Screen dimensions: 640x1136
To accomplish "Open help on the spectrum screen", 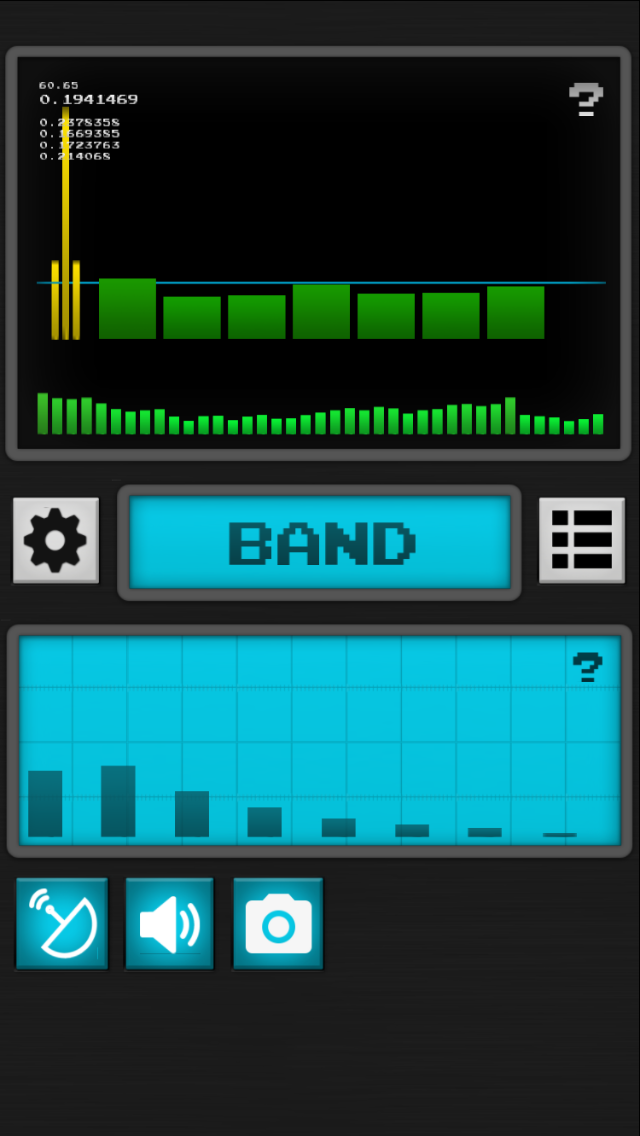I will (586, 99).
